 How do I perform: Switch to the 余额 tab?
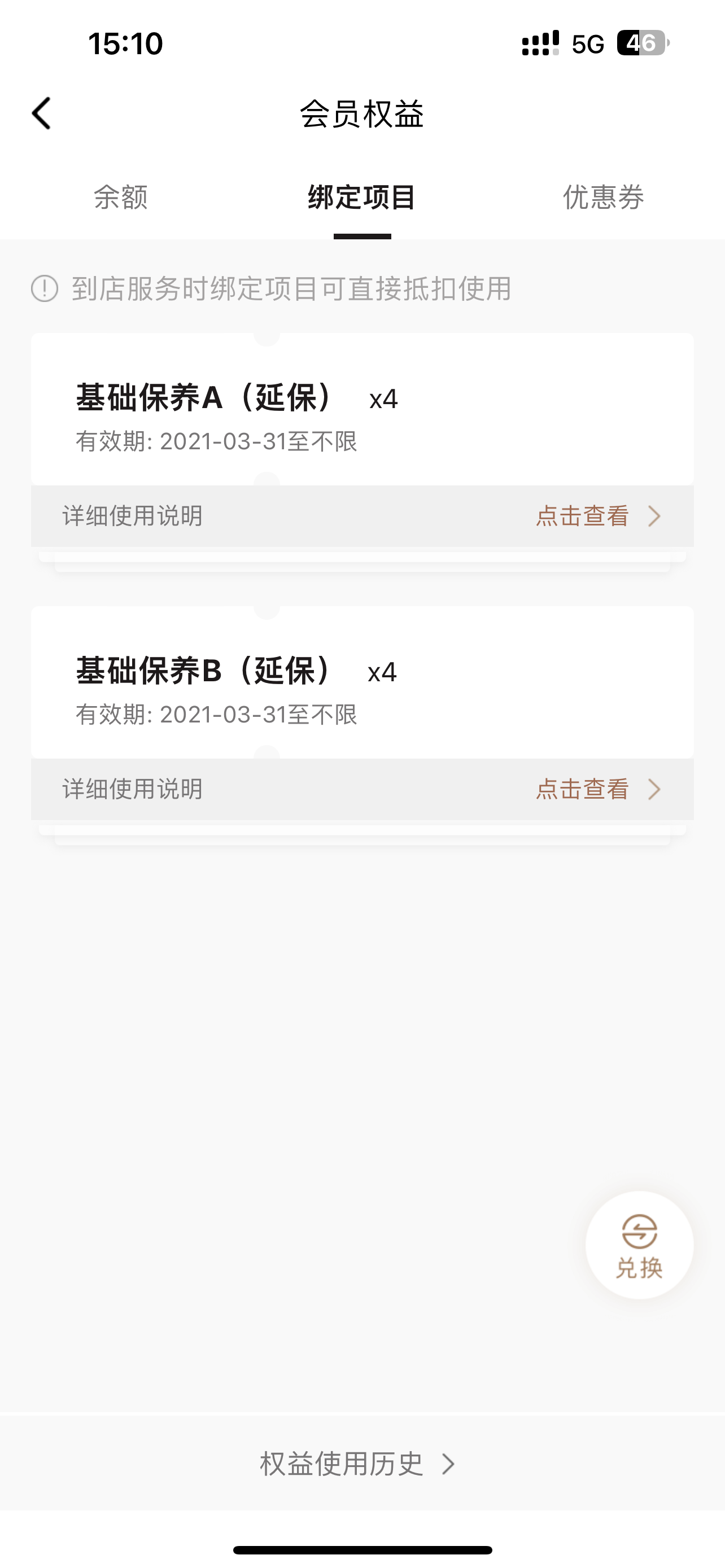click(x=120, y=197)
